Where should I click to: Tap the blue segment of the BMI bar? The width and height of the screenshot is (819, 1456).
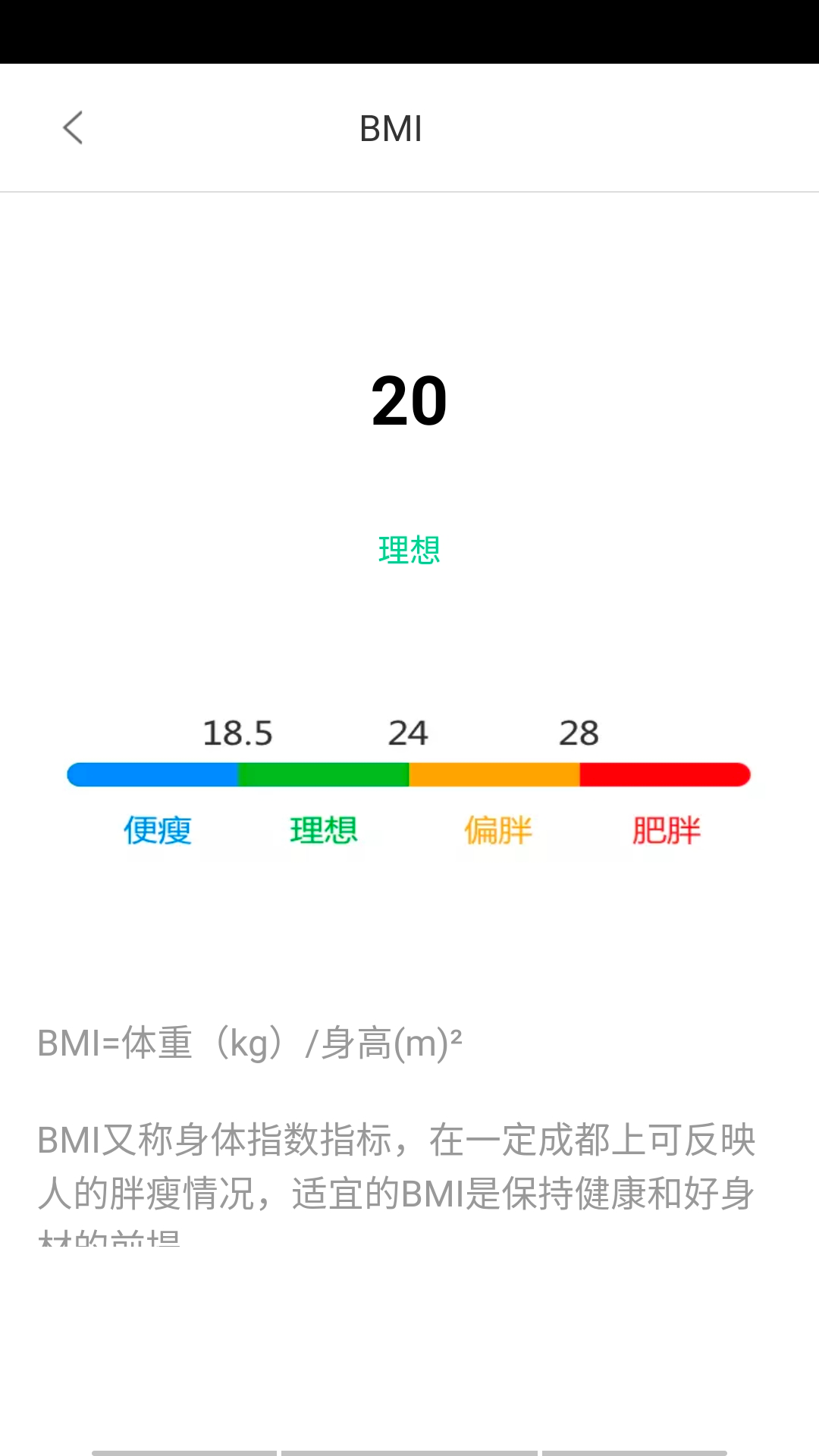152,774
